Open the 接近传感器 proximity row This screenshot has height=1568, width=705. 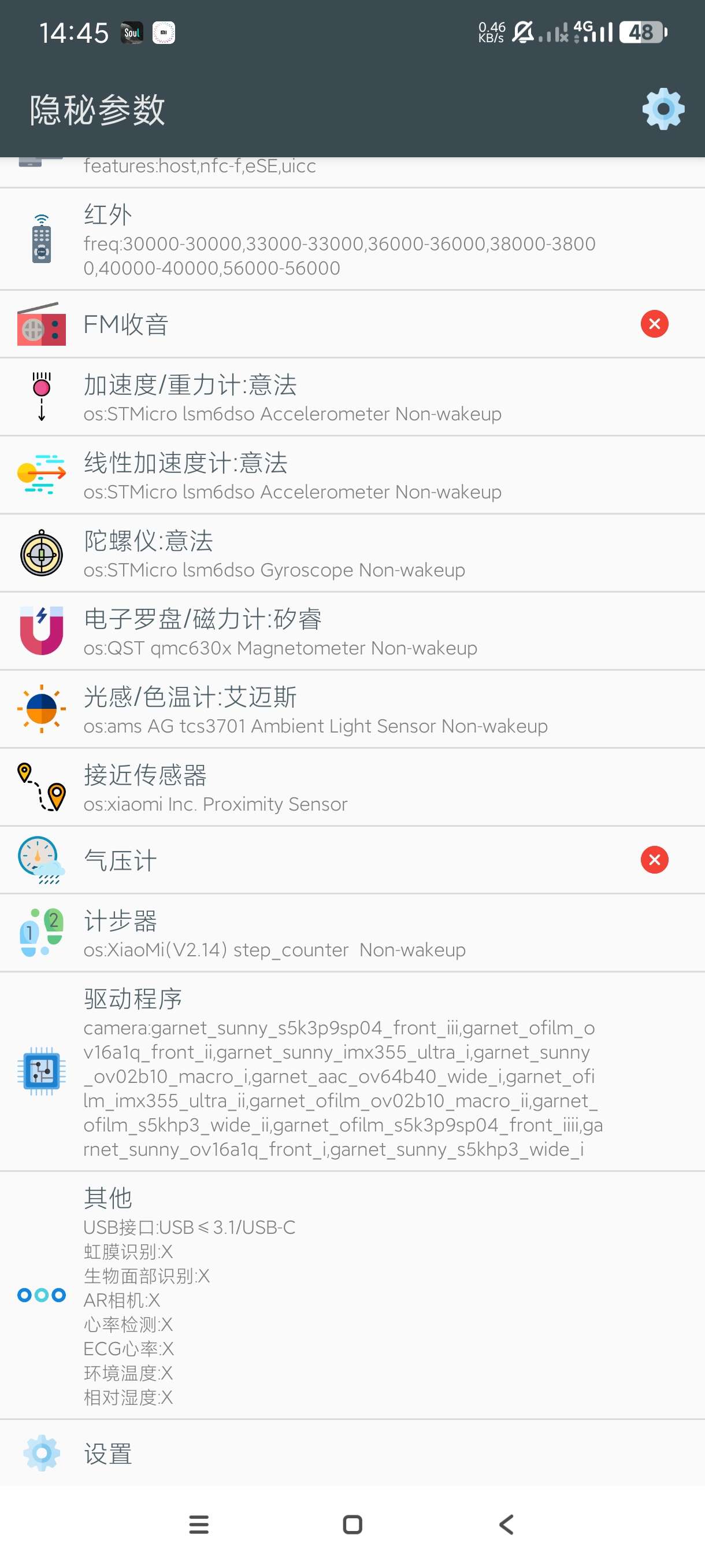click(352, 787)
